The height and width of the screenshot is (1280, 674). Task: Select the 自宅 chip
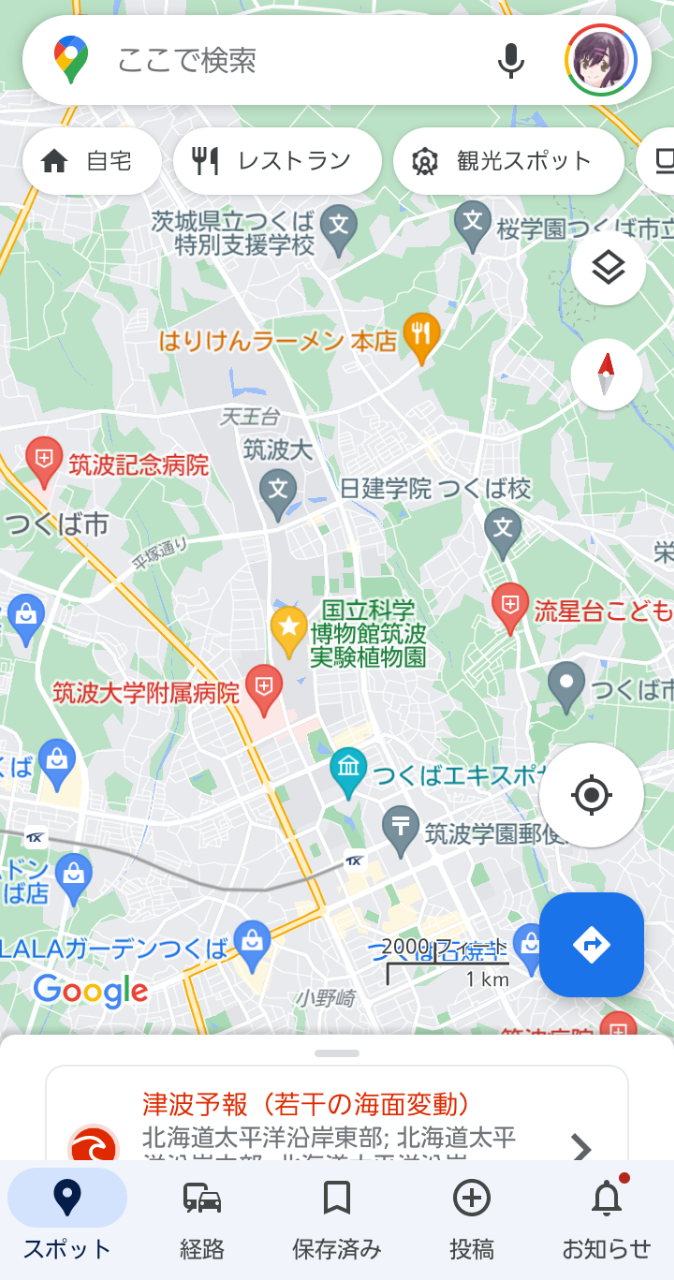(92, 161)
